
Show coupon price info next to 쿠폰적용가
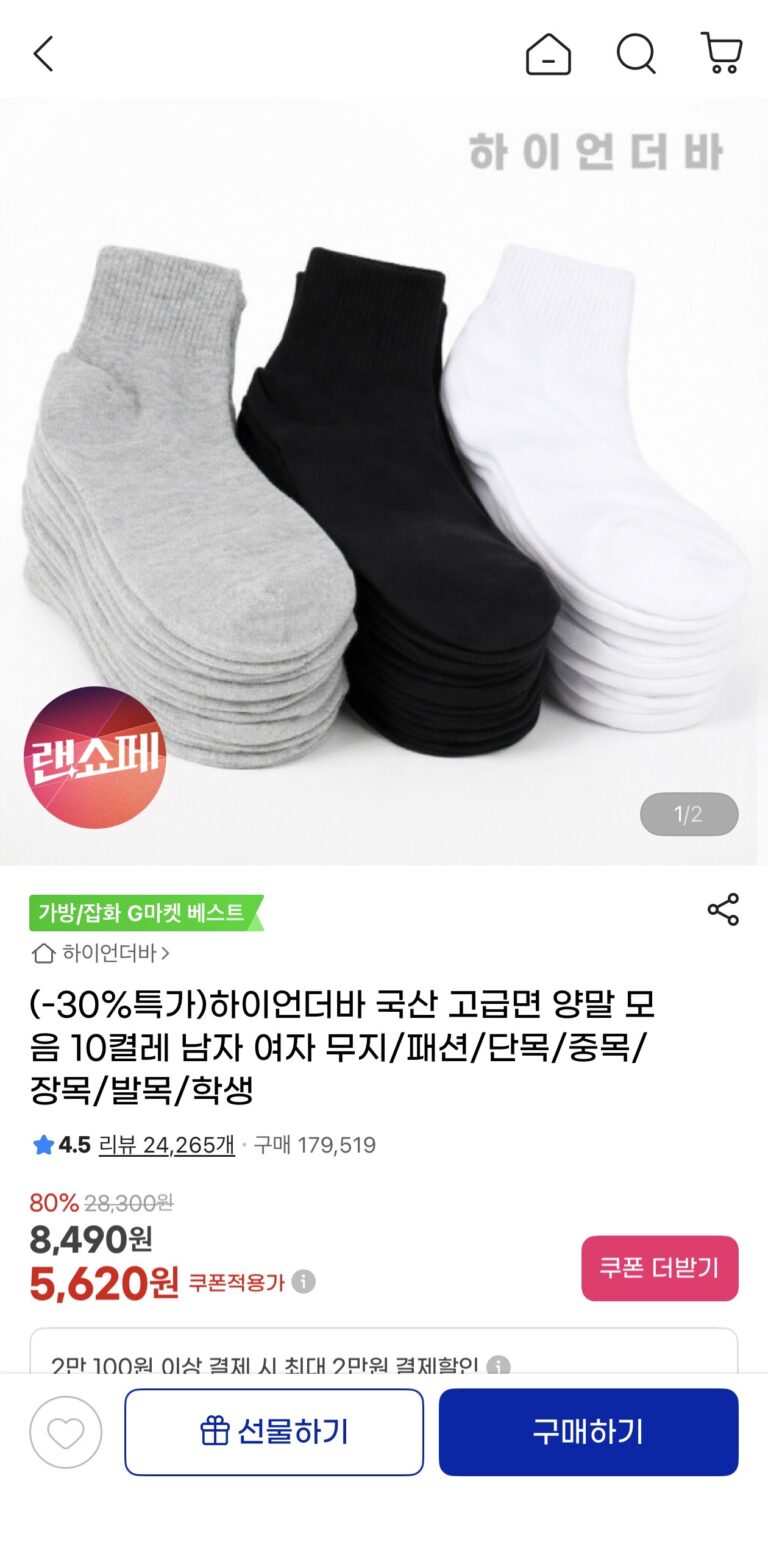coord(304,1282)
